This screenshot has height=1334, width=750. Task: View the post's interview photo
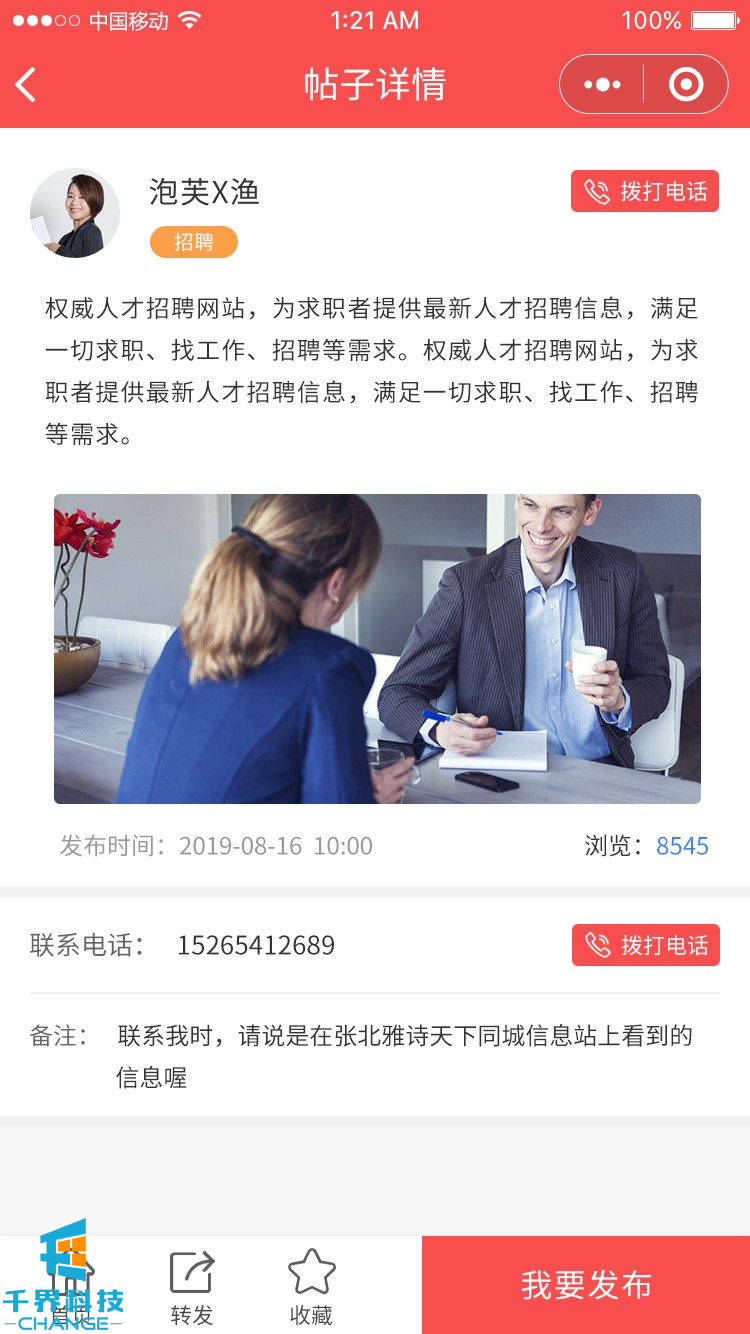[x=377, y=648]
